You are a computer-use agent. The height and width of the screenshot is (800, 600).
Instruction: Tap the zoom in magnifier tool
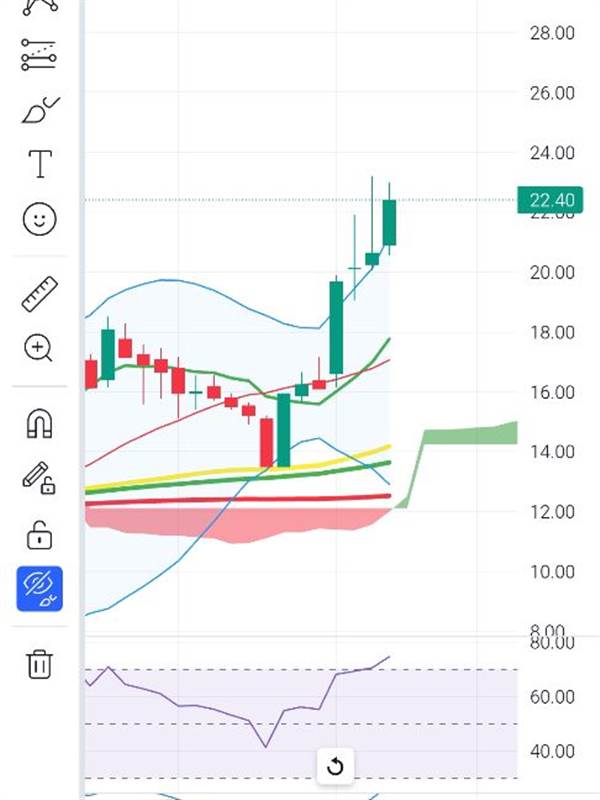coord(39,348)
